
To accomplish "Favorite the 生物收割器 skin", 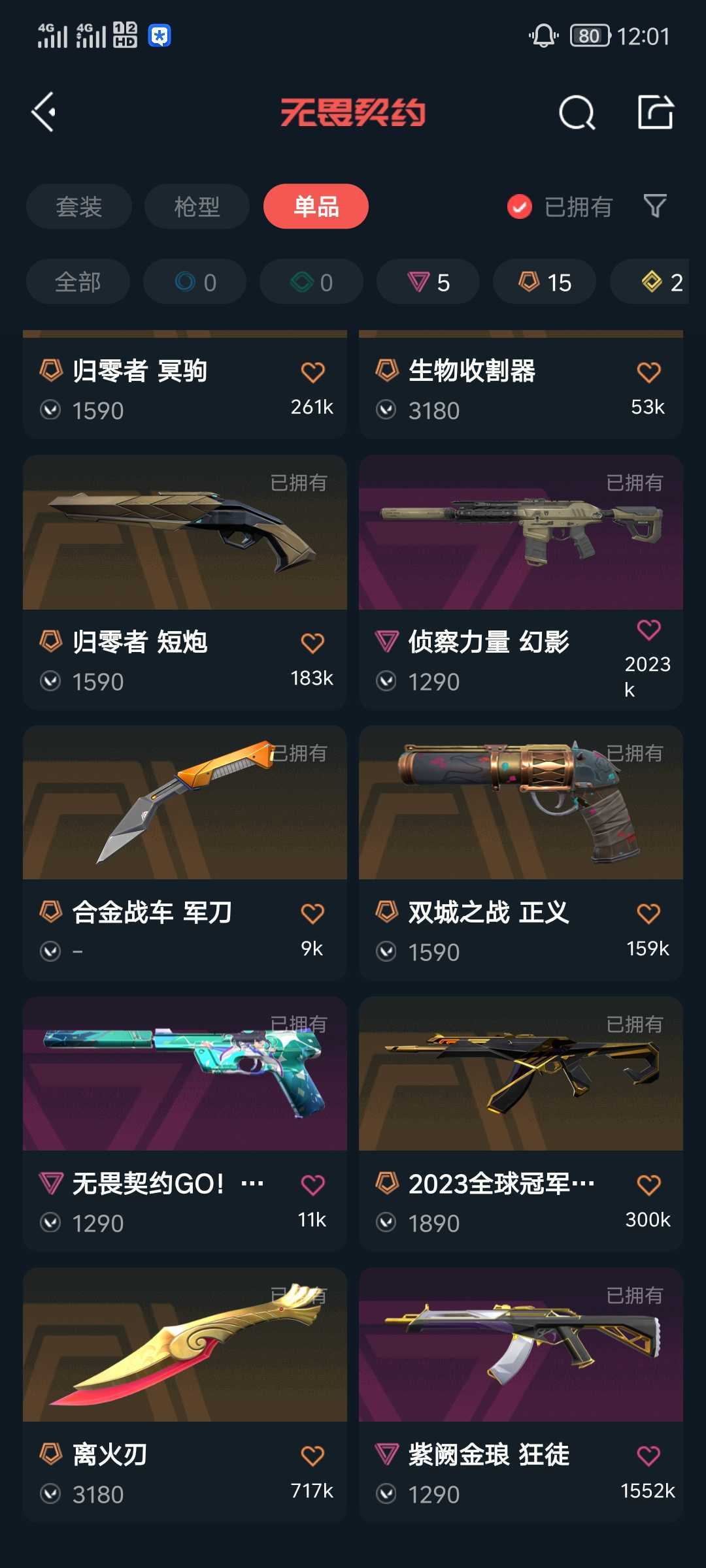I will tap(648, 372).
